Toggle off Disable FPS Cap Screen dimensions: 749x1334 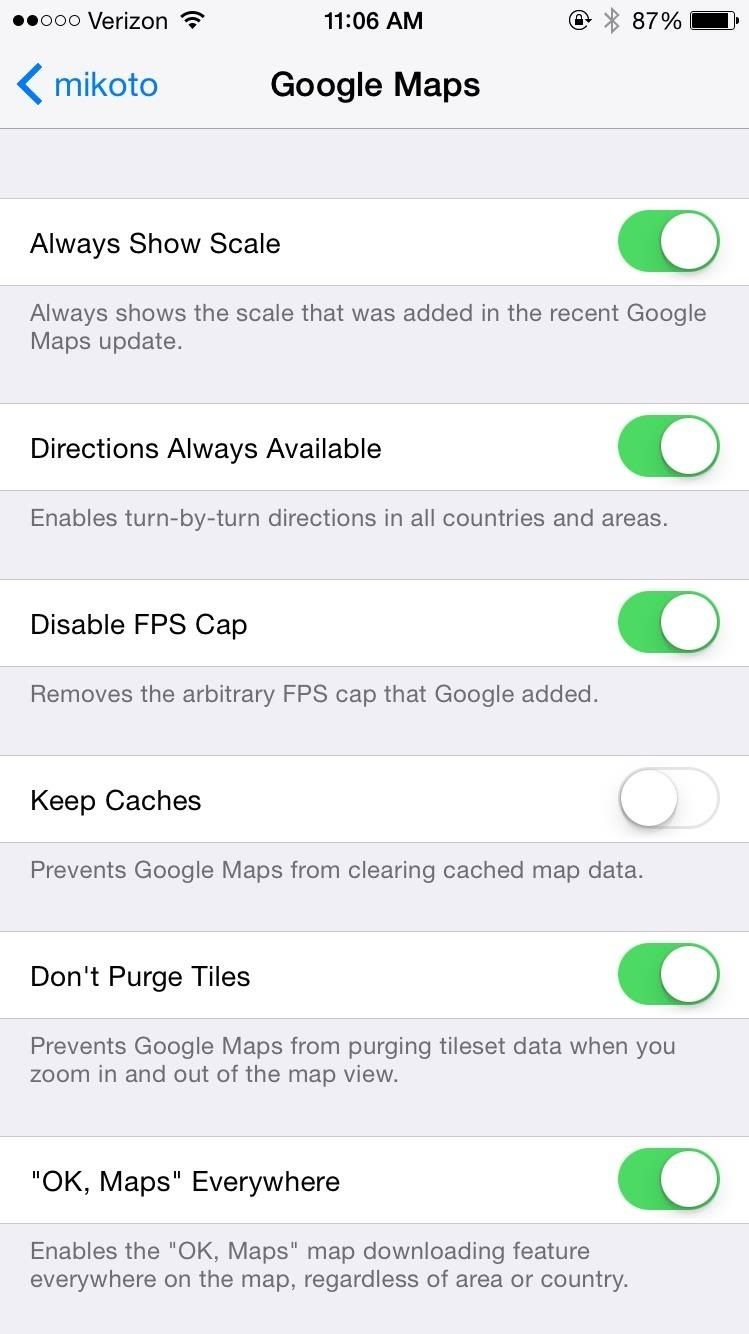click(x=668, y=623)
